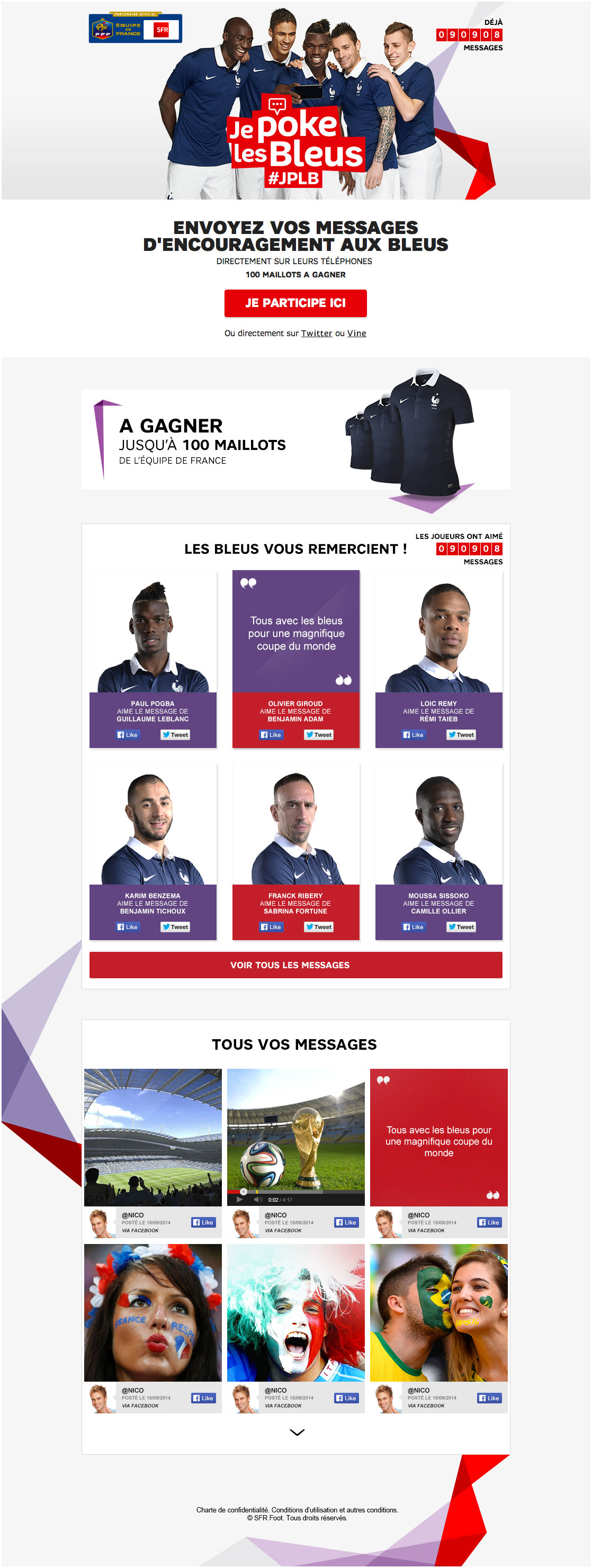The width and height of the screenshot is (592, 1568).
Task: Open the France face paint woman photo
Action: pyautogui.click(x=153, y=1312)
